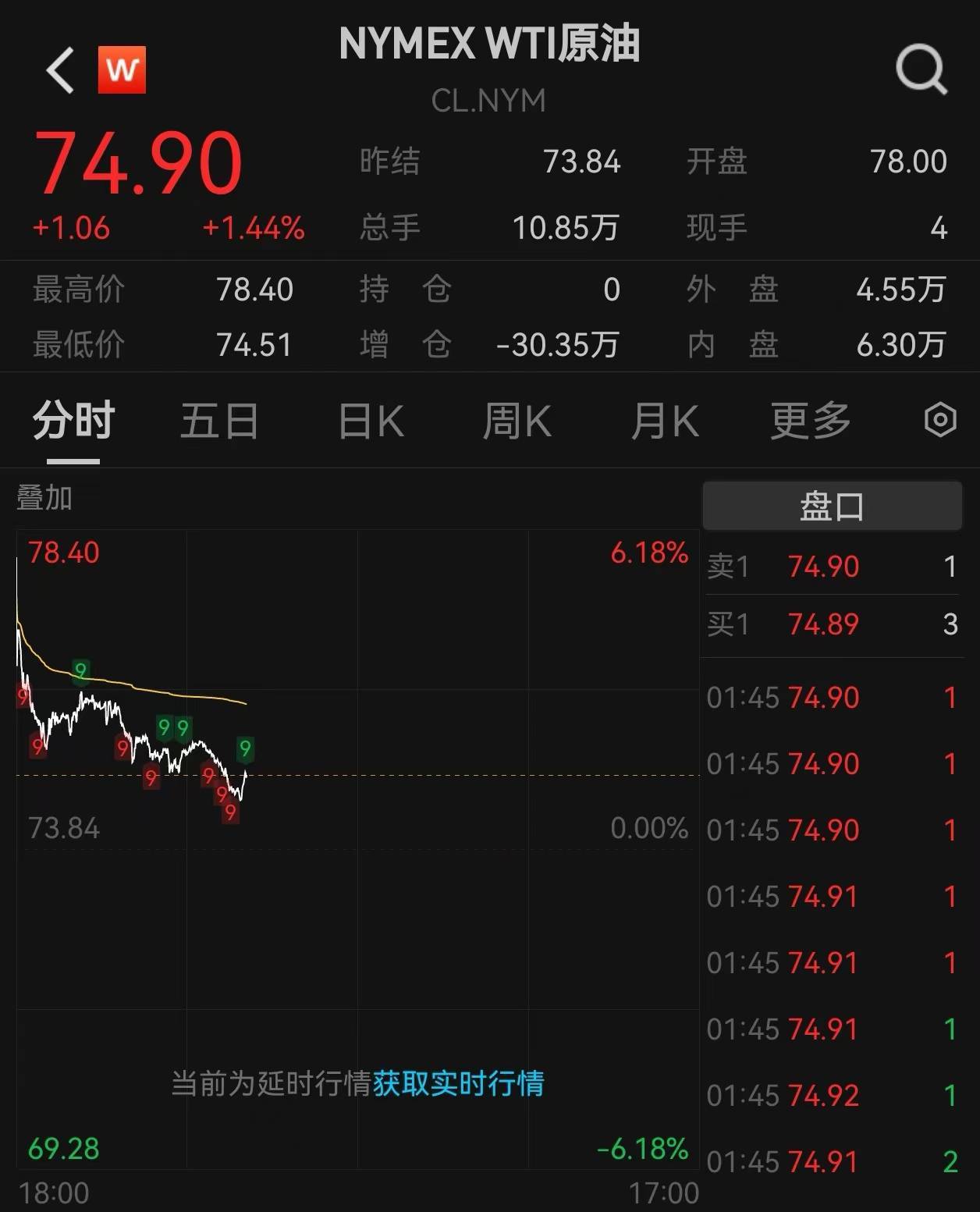The height and width of the screenshot is (1212, 980).
Task: Switch to the 五日 tab
Action: (x=220, y=420)
